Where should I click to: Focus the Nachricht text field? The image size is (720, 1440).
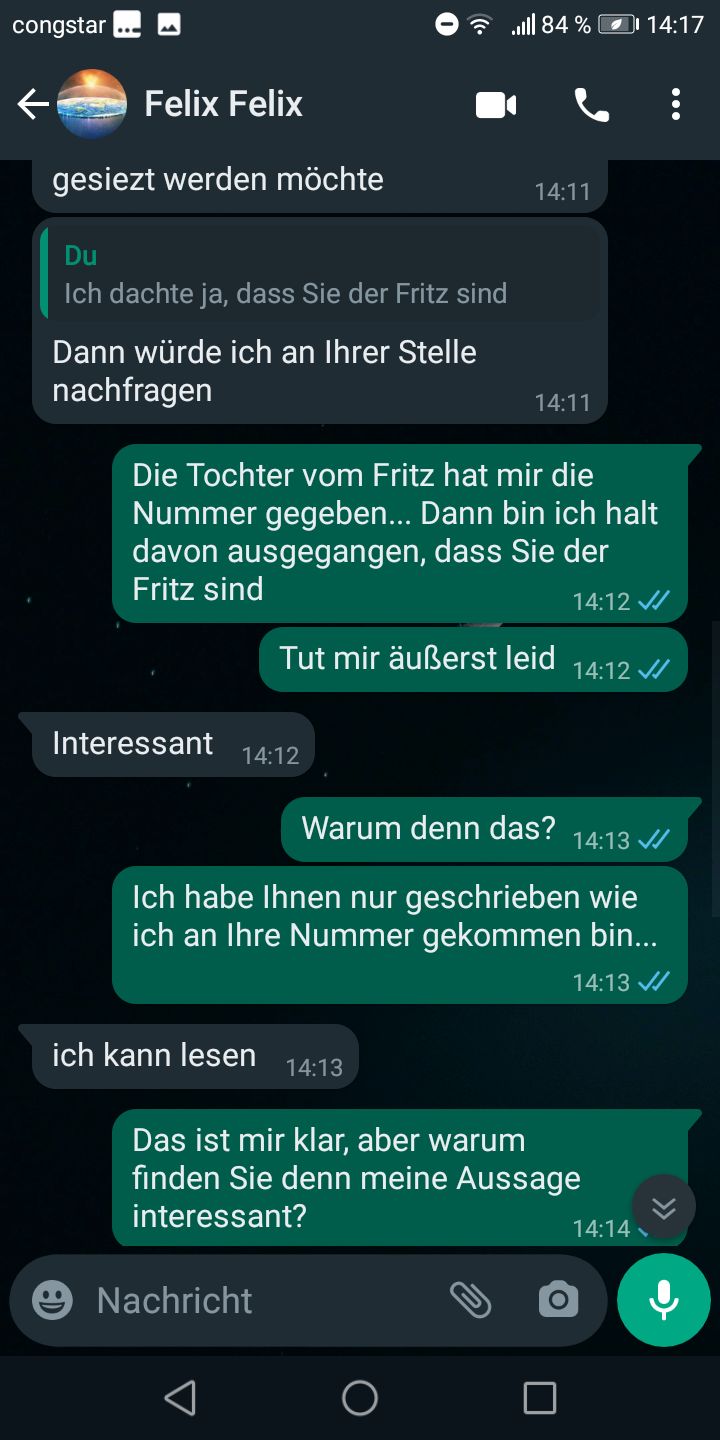click(260, 1300)
